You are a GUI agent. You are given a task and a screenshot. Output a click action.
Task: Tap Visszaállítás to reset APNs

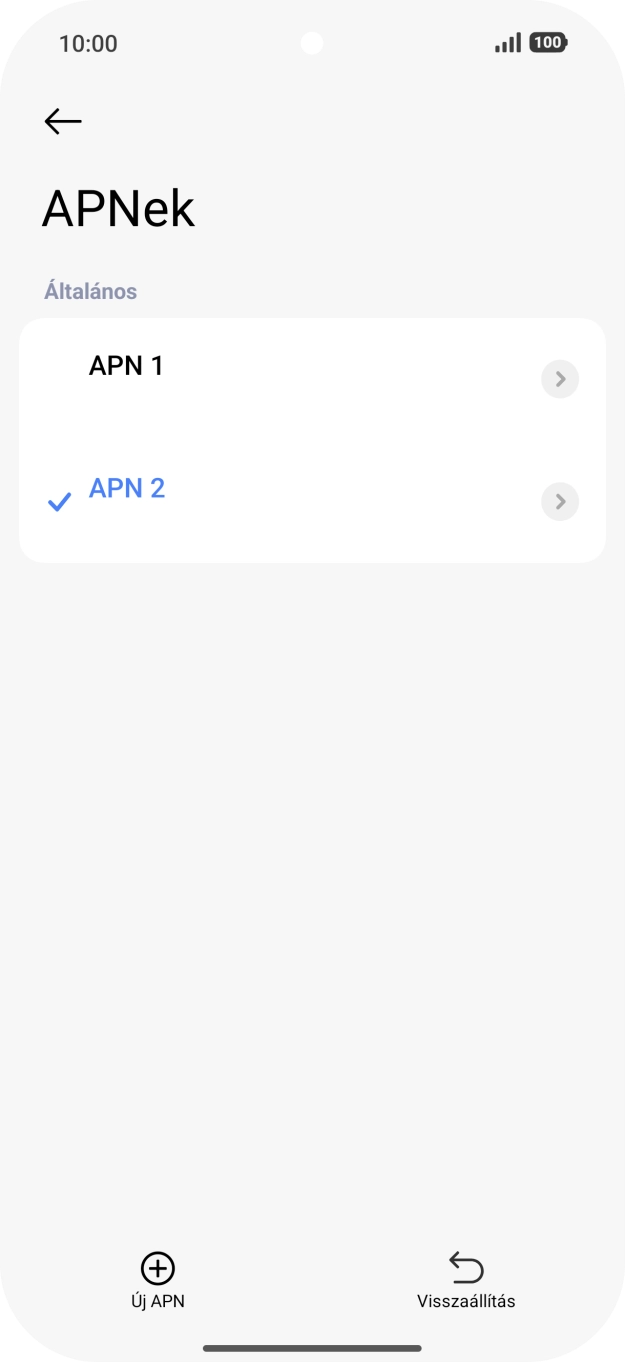[x=466, y=1280]
